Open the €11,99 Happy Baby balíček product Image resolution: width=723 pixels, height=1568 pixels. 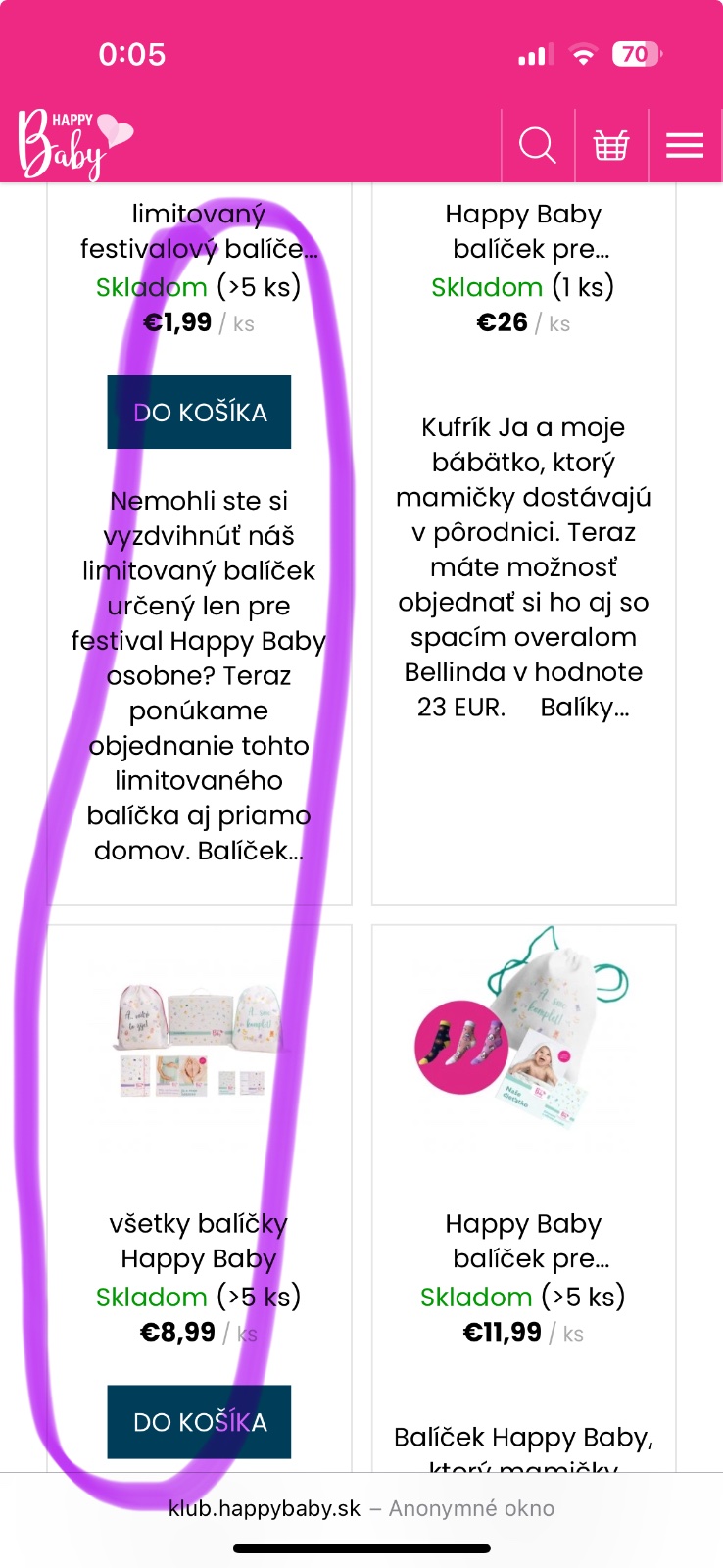click(x=524, y=1241)
